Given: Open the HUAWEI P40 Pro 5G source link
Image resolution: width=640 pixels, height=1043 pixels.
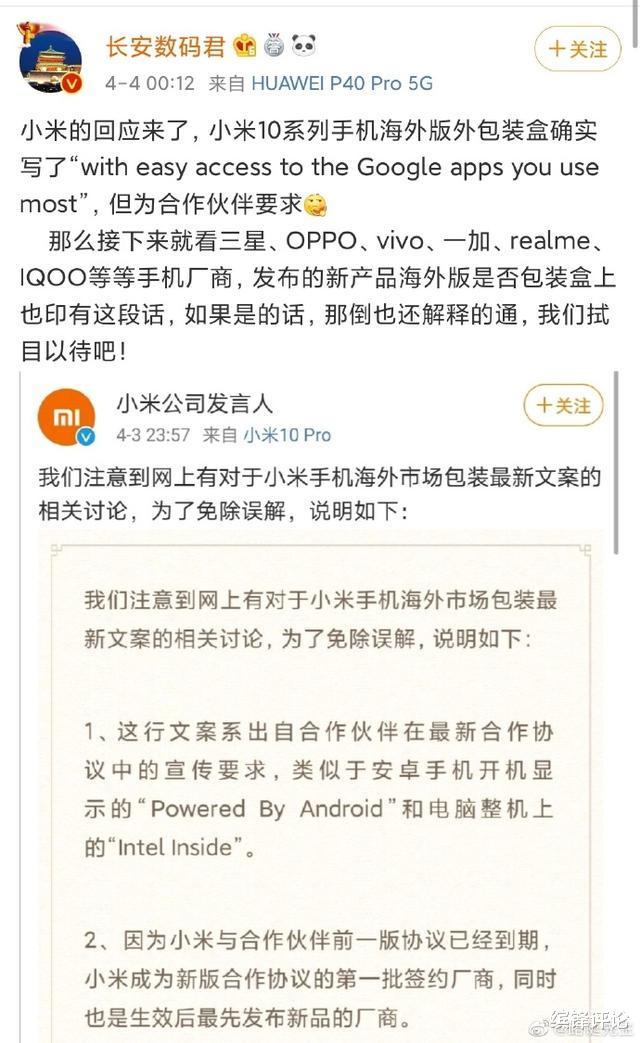Looking at the screenshot, I should pos(341,84).
